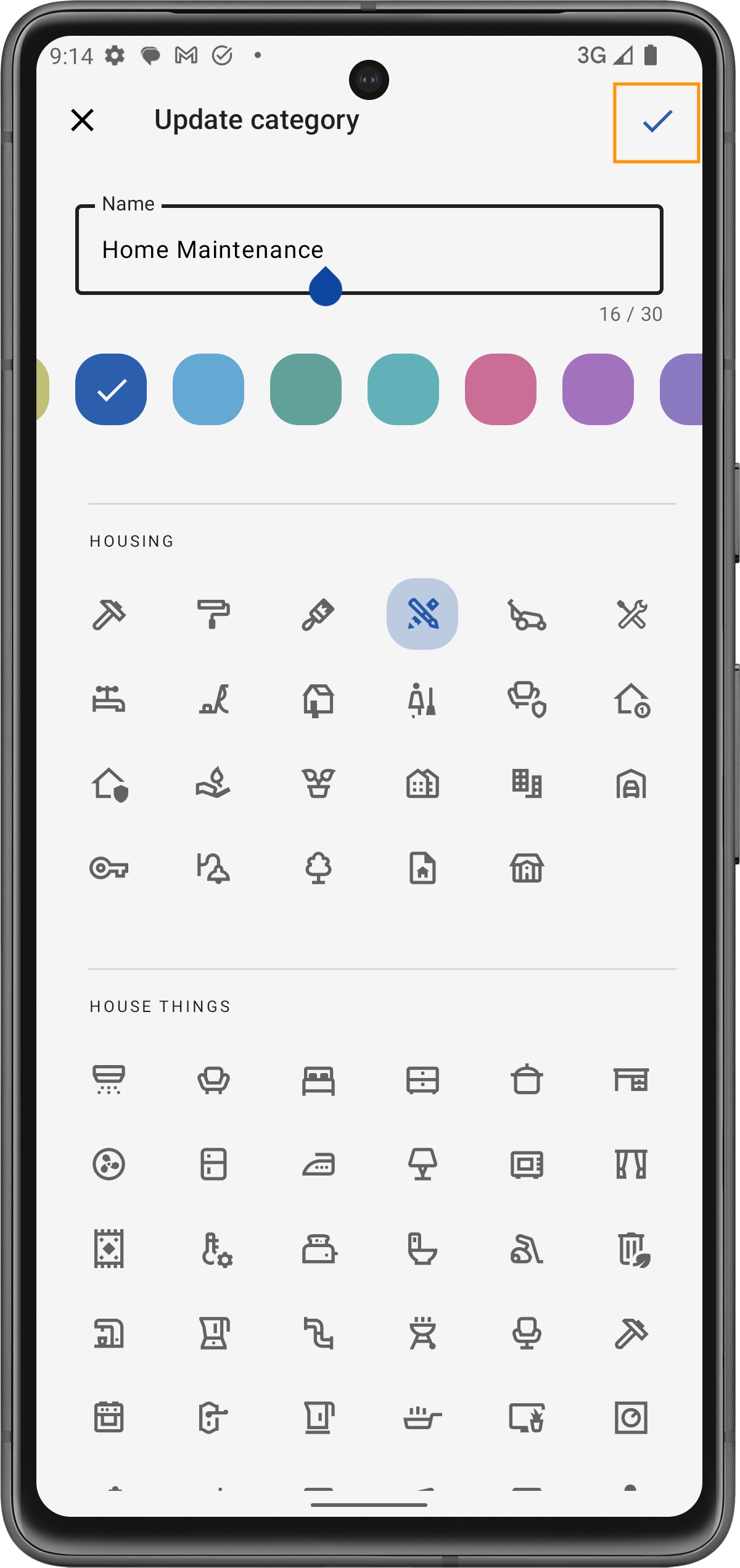Close the Update category screen
Image resolution: width=740 pixels, height=1568 pixels.
[82, 120]
